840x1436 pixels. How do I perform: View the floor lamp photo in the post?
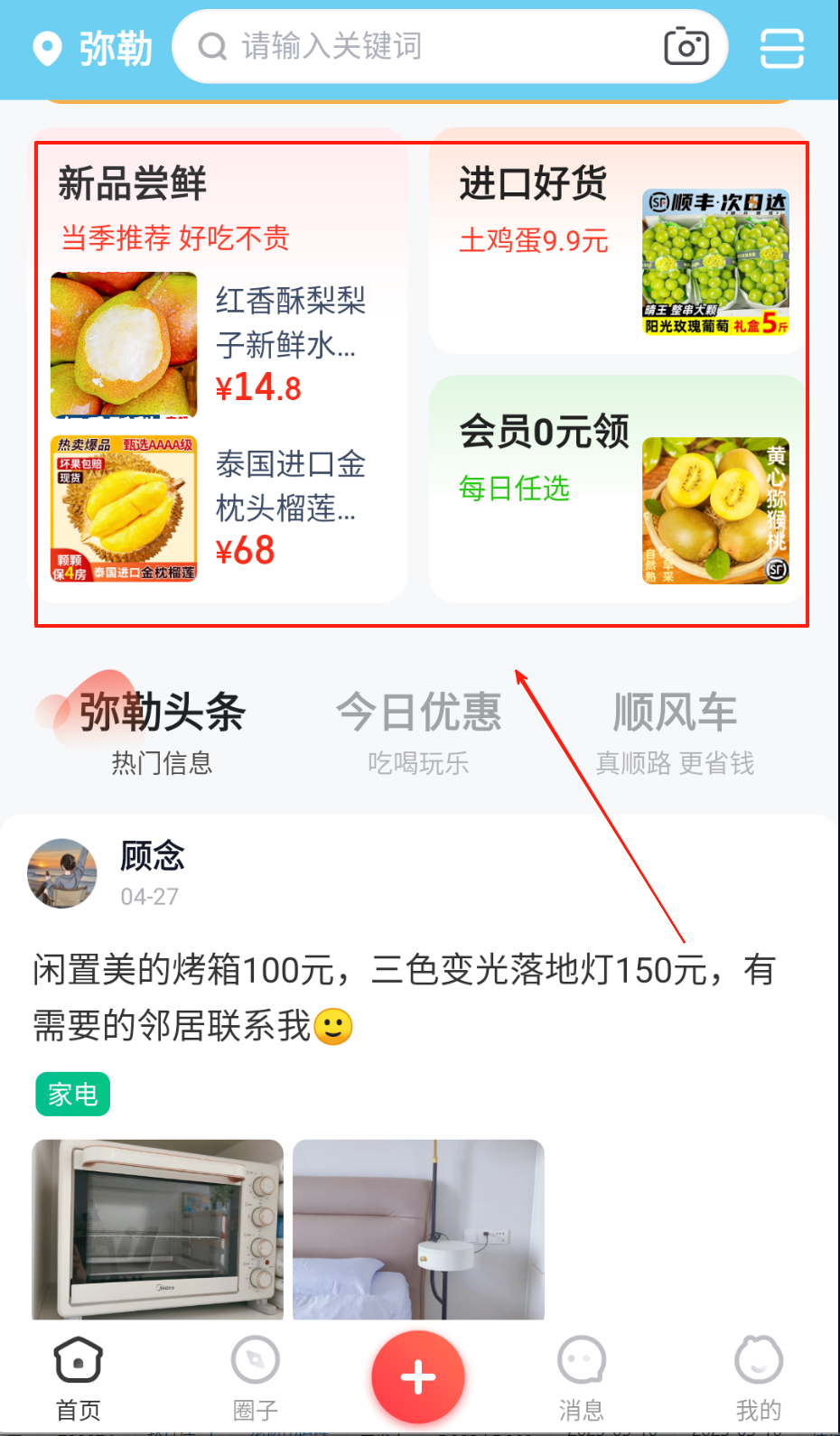coord(418,1229)
